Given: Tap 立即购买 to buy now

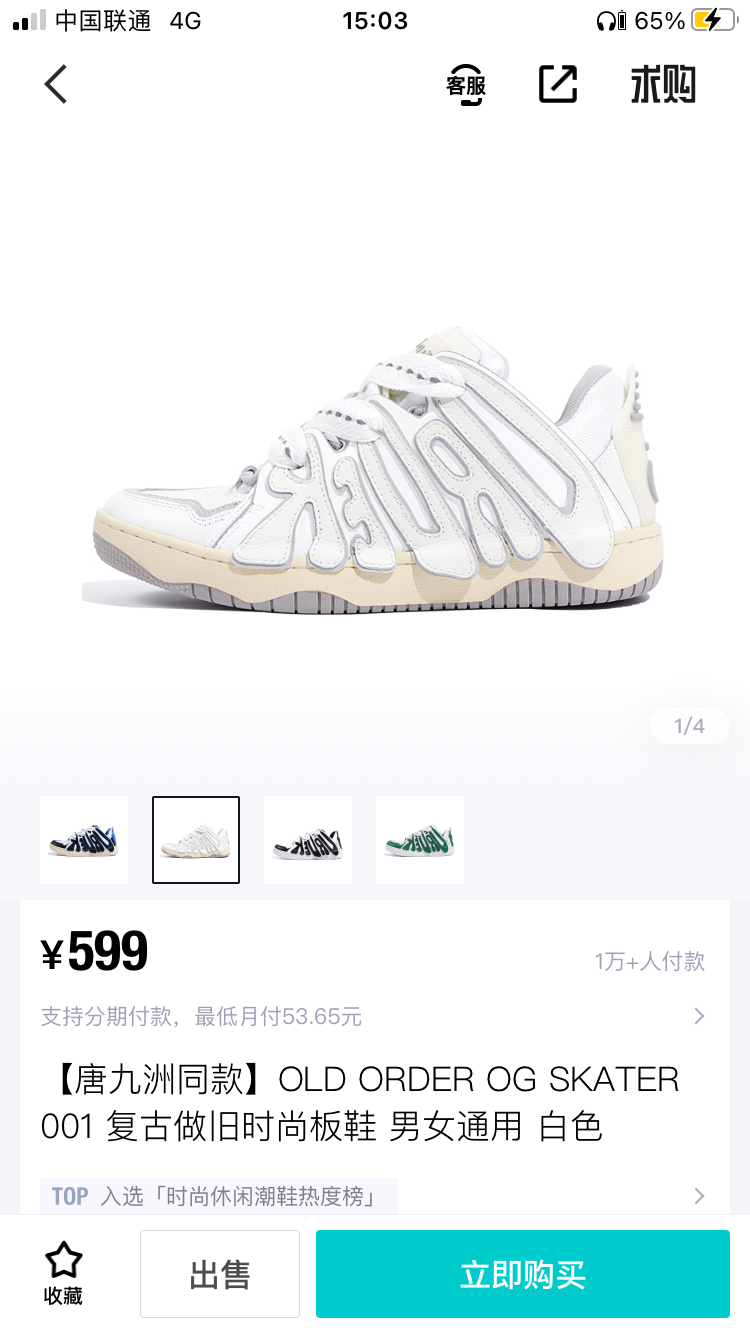Looking at the screenshot, I should point(523,1274).
